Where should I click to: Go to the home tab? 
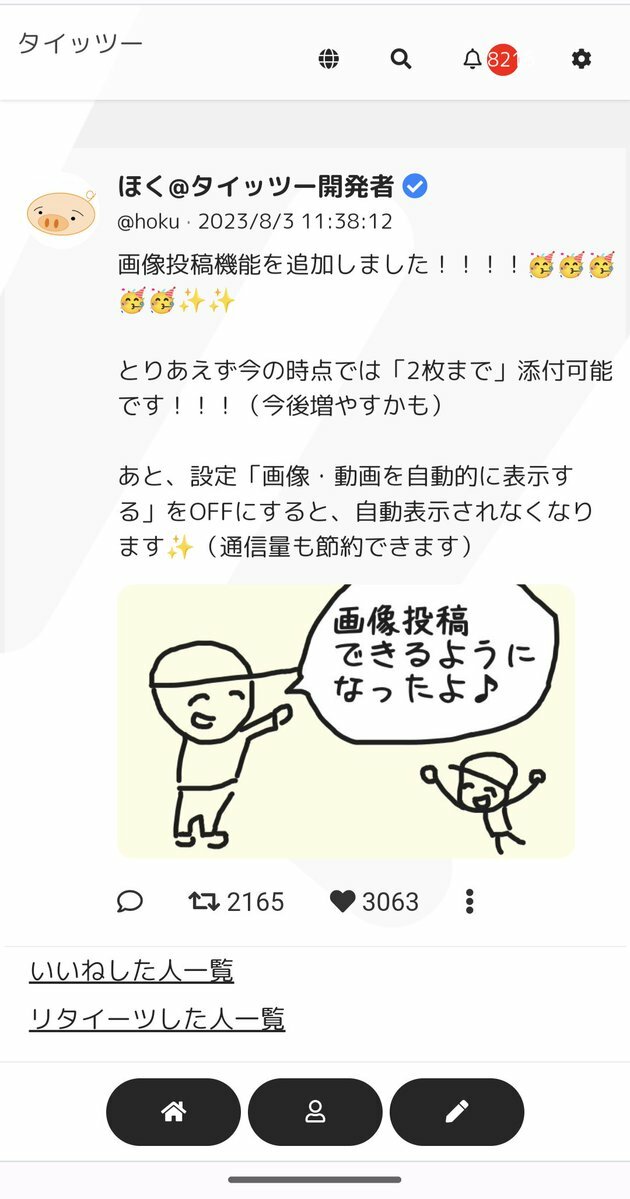pyautogui.click(x=173, y=1111)
